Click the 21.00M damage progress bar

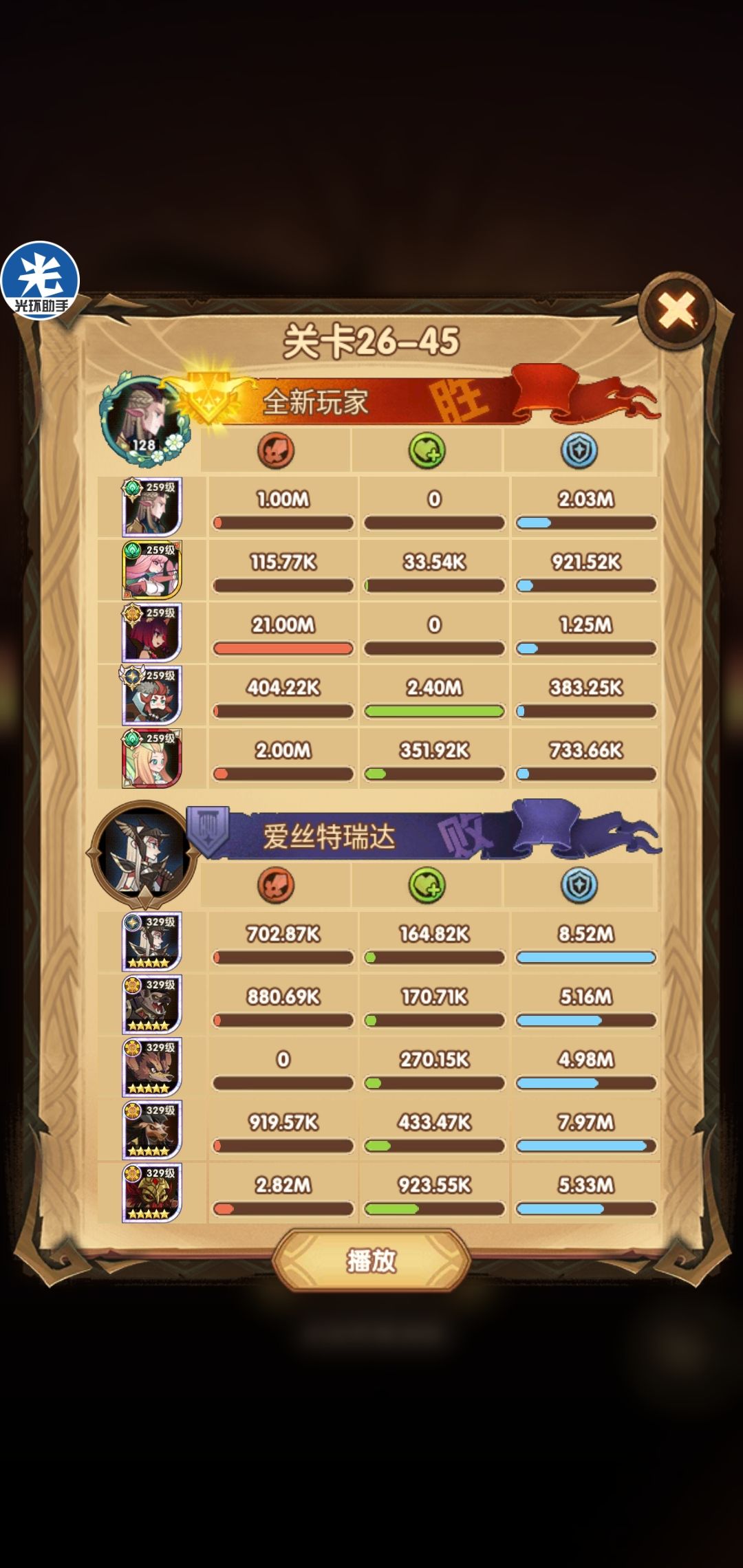point(283,646)
